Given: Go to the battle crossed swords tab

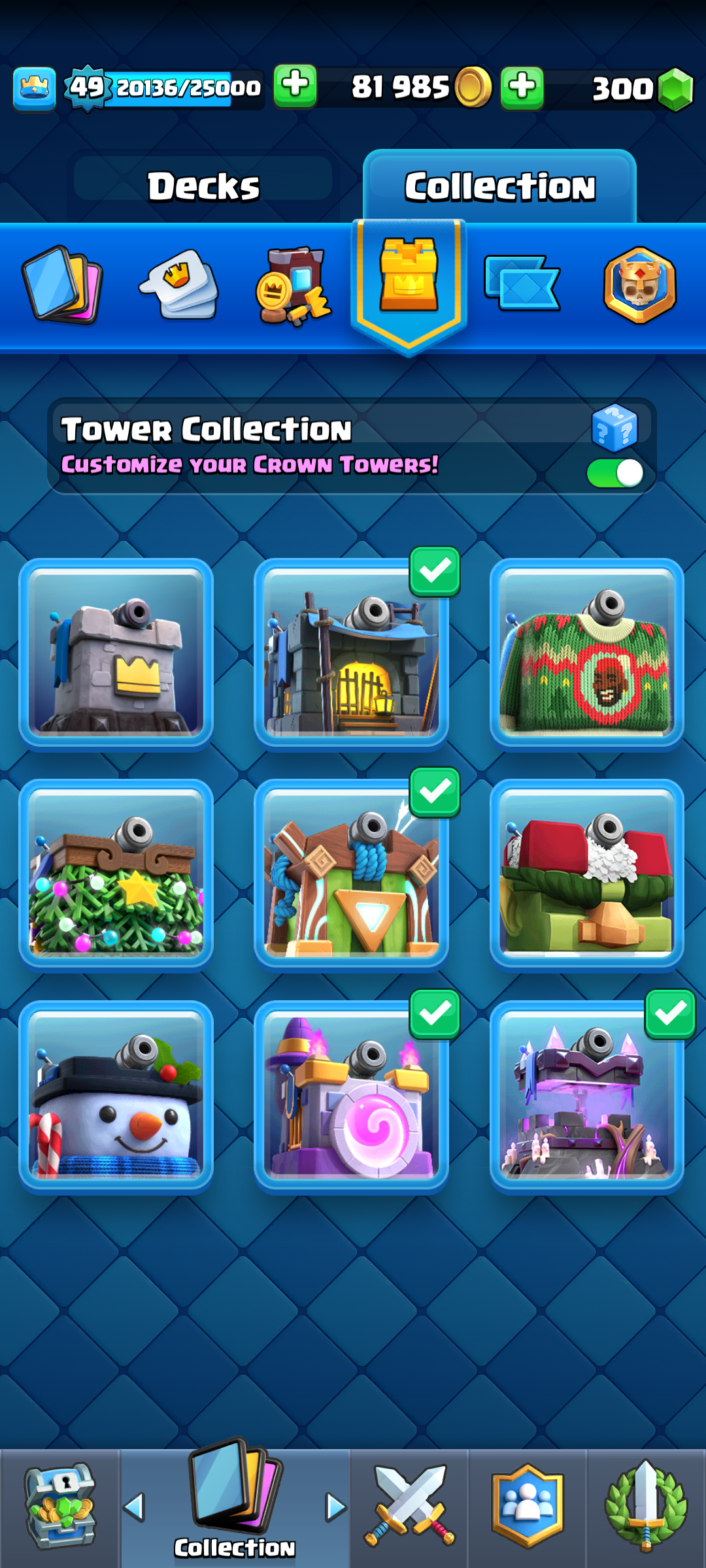Looking at the screenshot, I should click(409, 1506).
